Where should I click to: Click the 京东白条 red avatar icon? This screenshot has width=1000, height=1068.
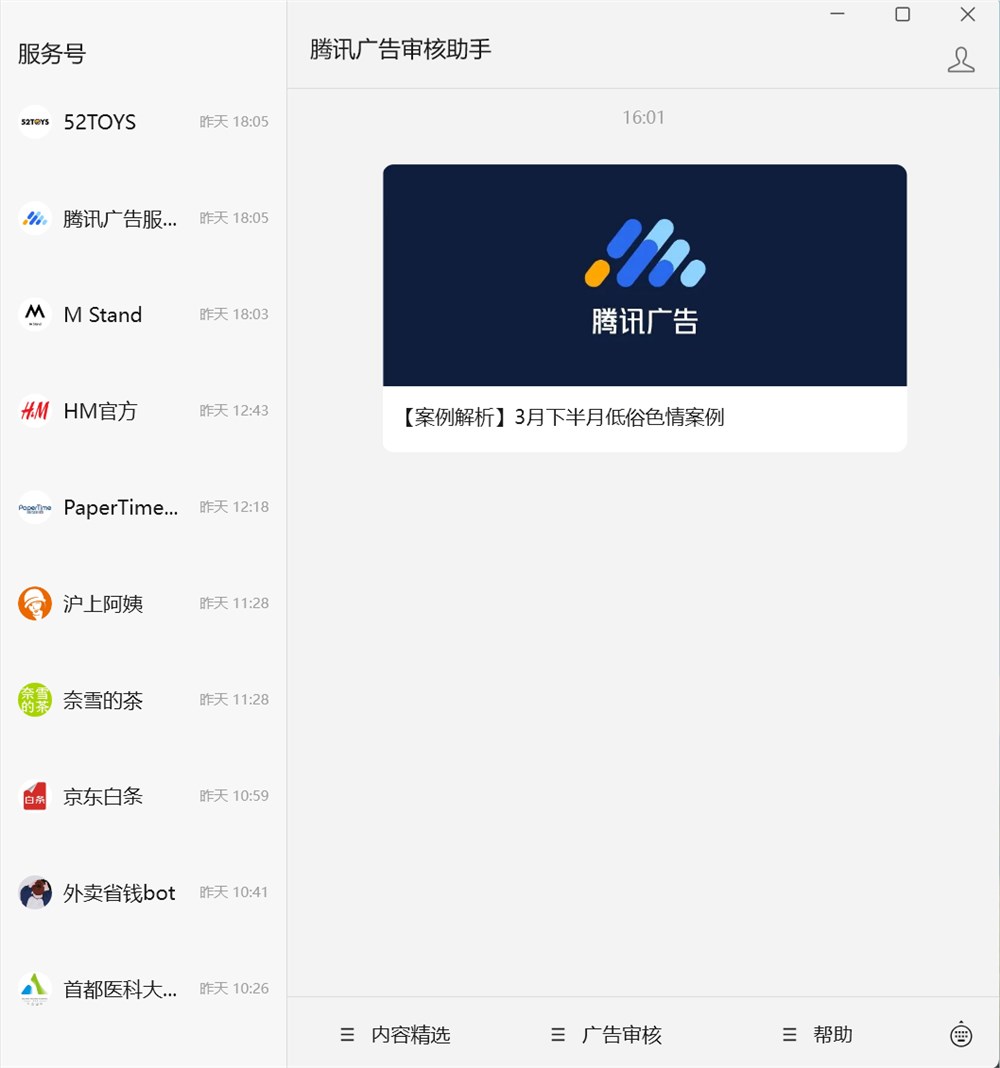[34, 795]
